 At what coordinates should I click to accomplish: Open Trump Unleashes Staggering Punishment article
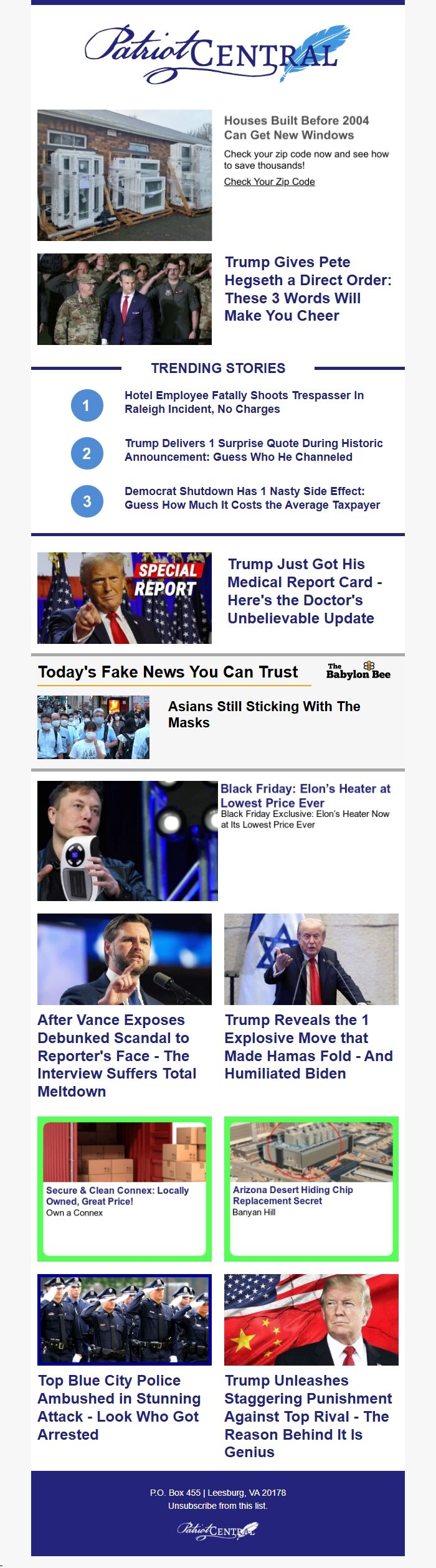pyautogui.click(x=308, y=1416)
